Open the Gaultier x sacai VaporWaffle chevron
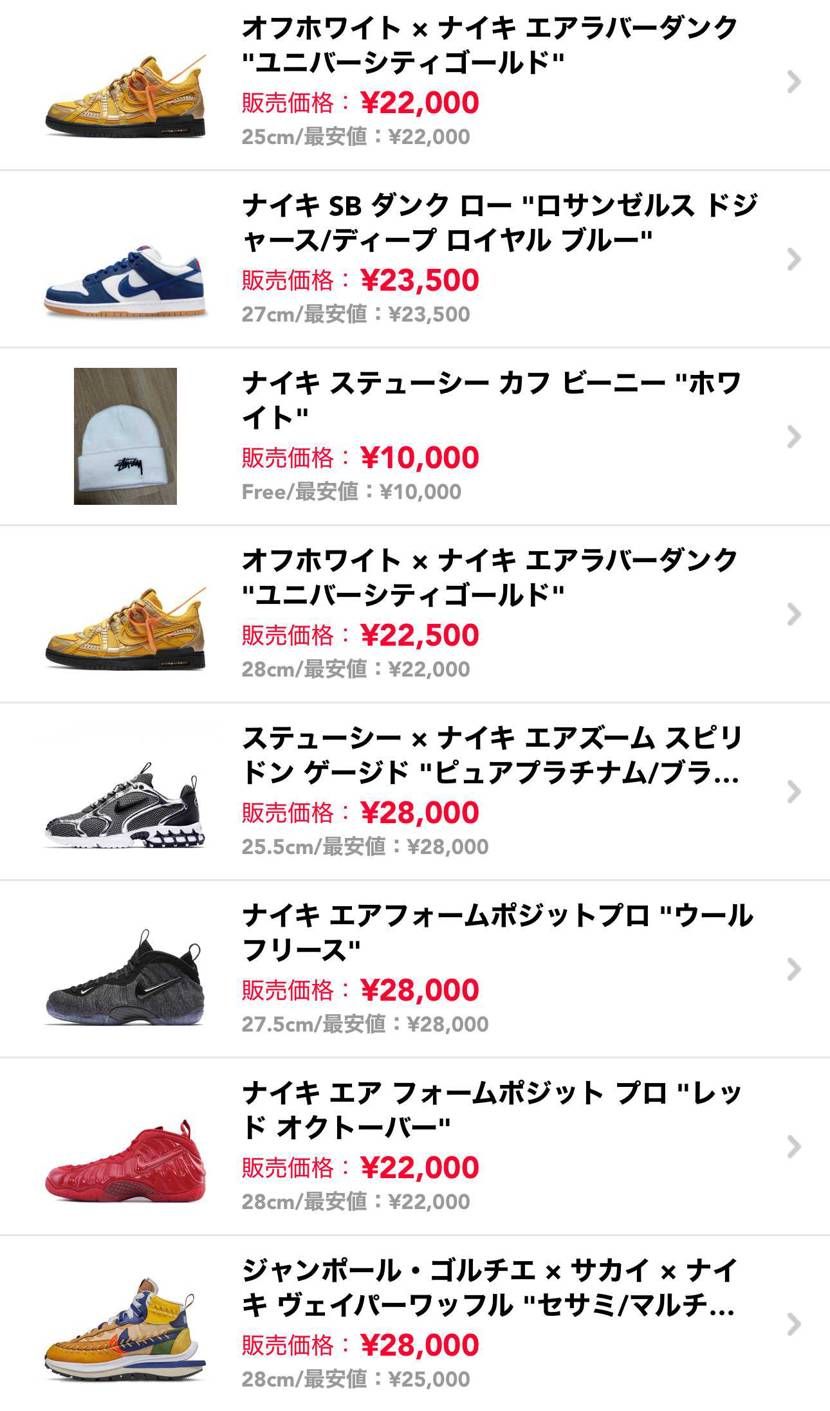The image size is (830, 1411). click(793, 1322)
